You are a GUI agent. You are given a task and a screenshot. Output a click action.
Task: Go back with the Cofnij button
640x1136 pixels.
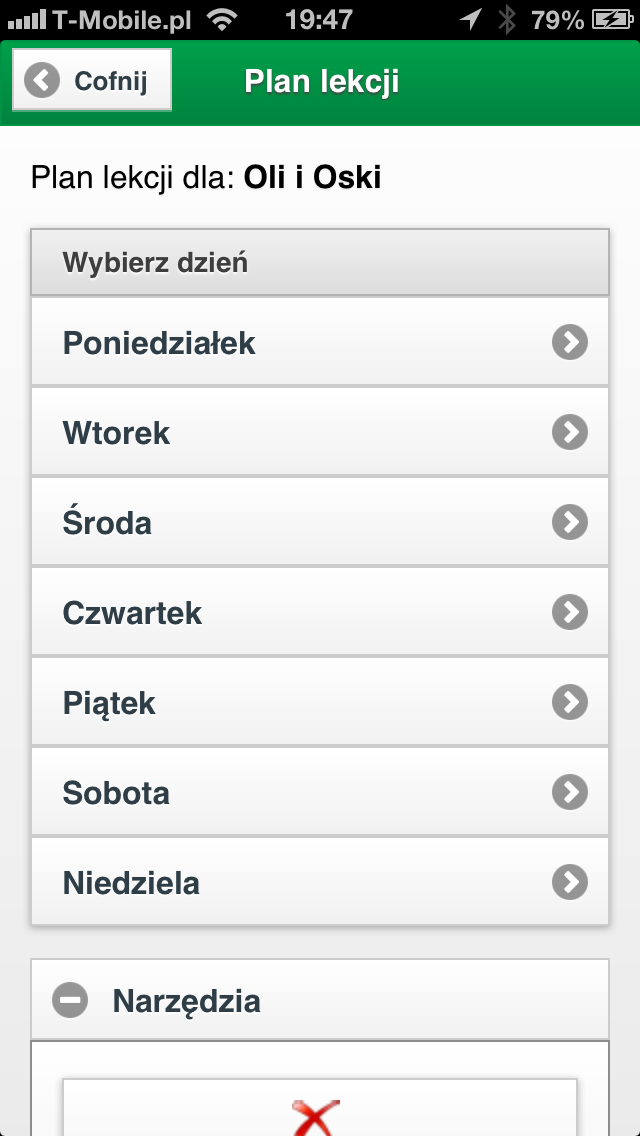click(x=92, y=80)
